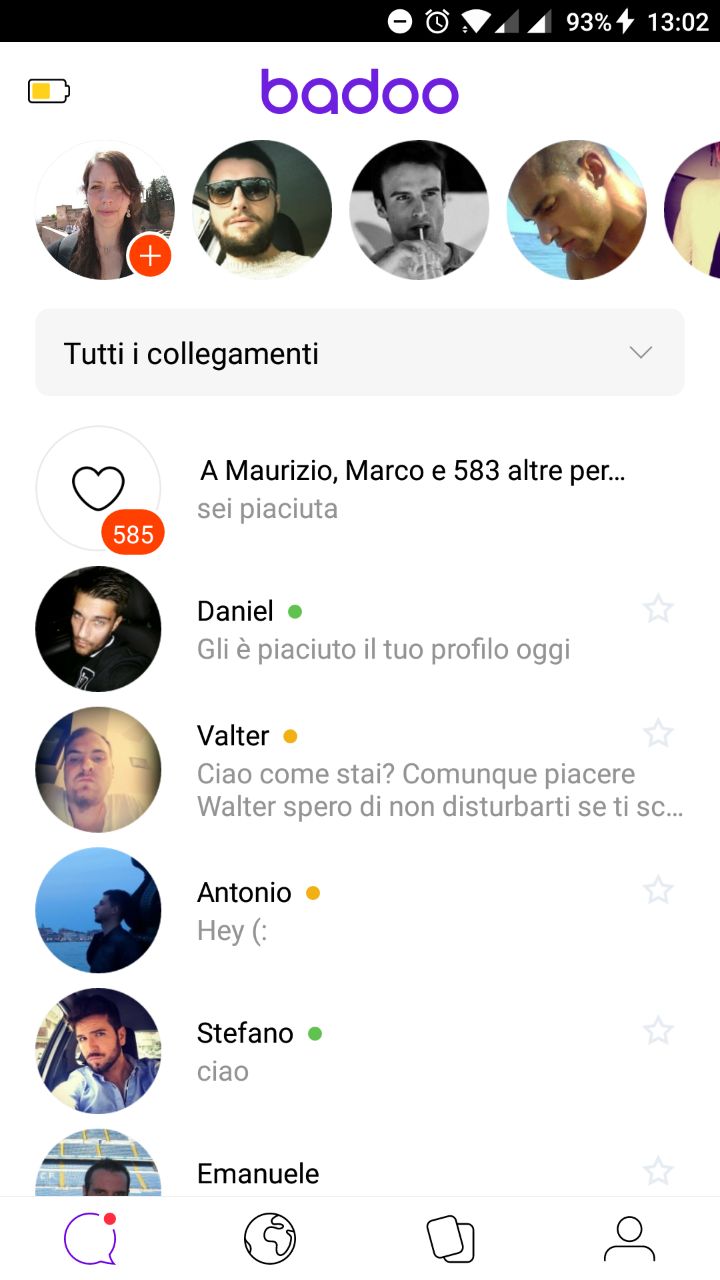Switch to the messages tab
The width and height of the screenshot is (720, 1280).
90,1239
